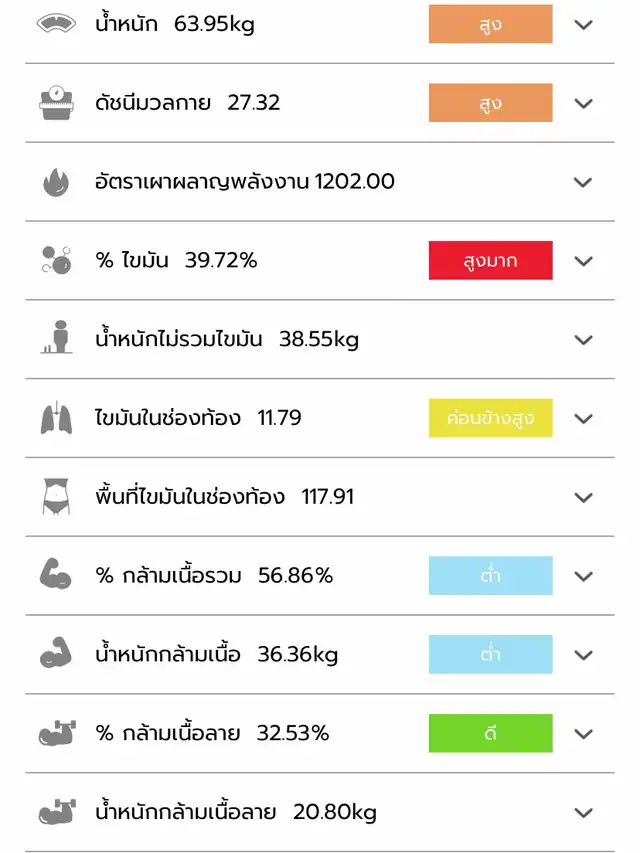This screenshot has height=853, width=640.
Task: Expand the % ไขมัน row
Action: (x=584, y=261)
